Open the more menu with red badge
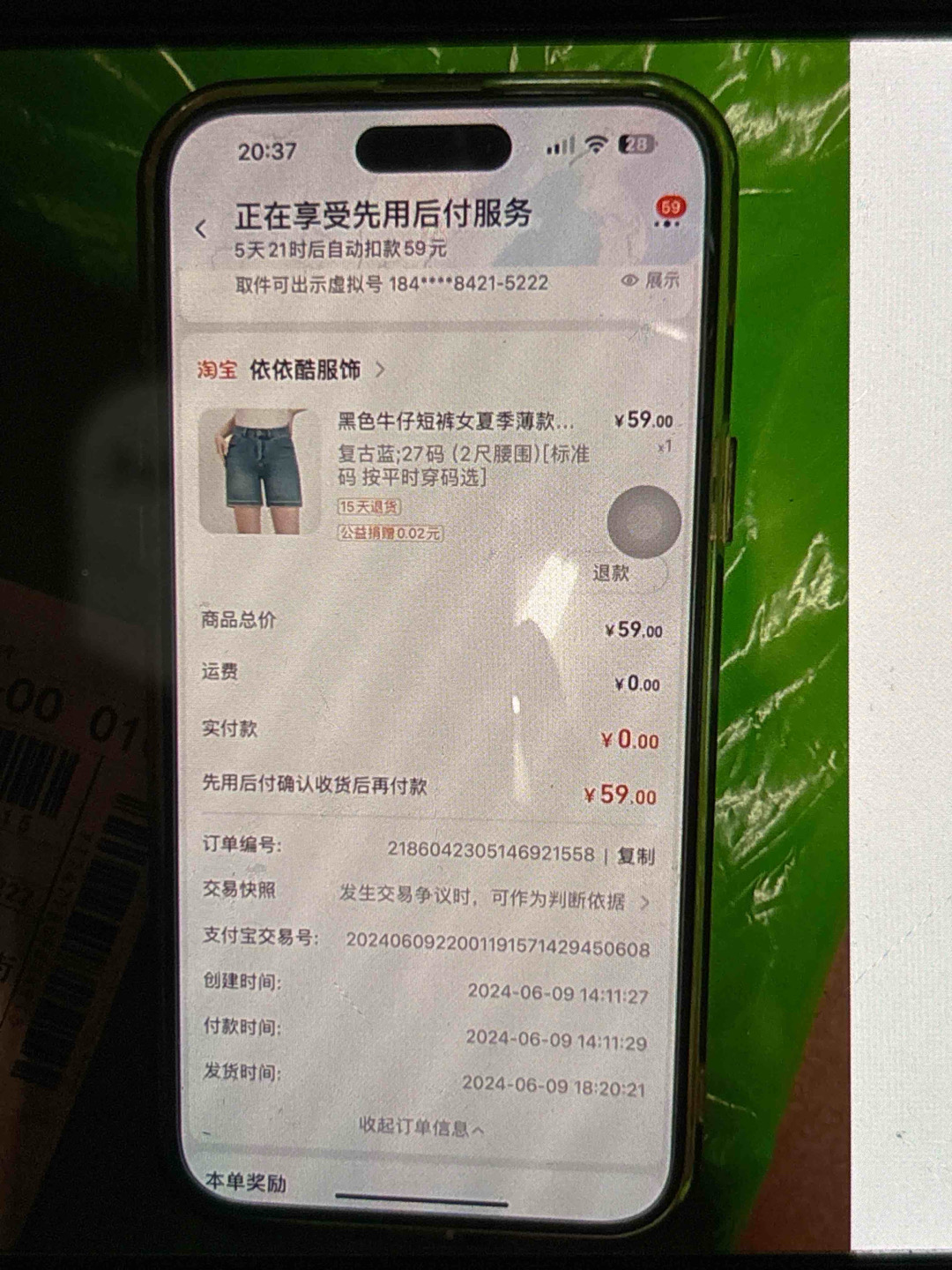 (667, 217)
